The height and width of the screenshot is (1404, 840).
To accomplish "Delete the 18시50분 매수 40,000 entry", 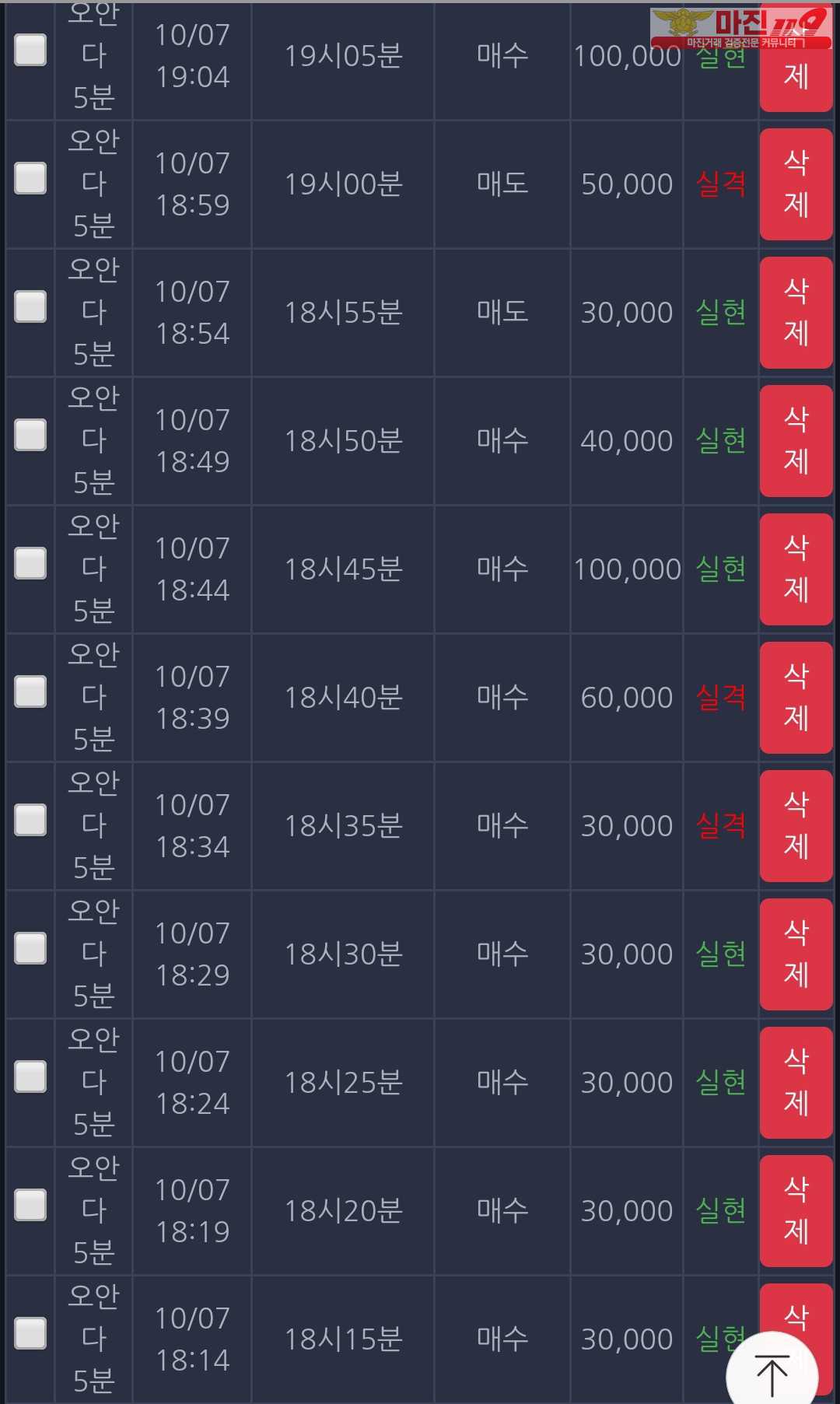I will pos(796,441).
